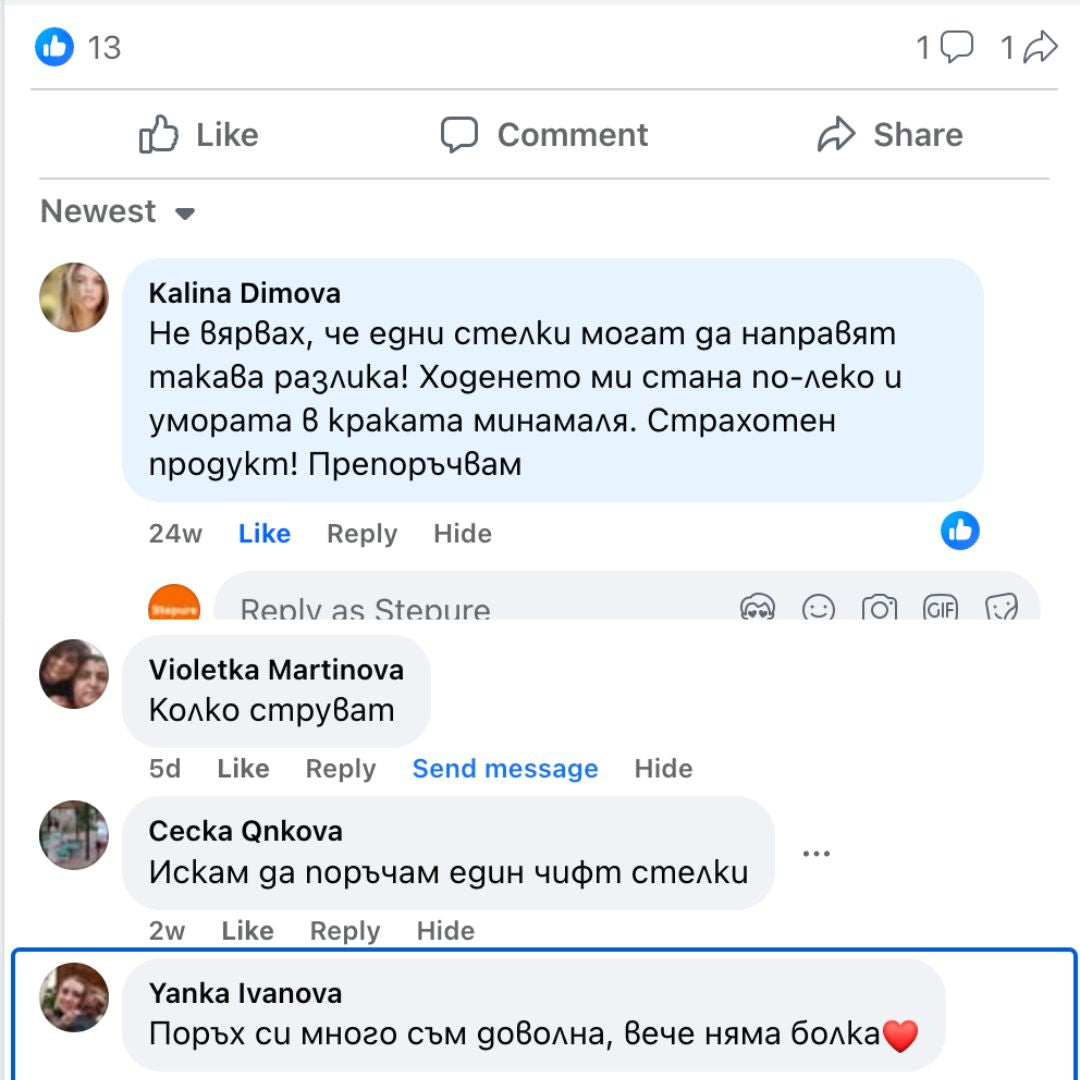Like Kalina Dimova's comment

(264, 534)
